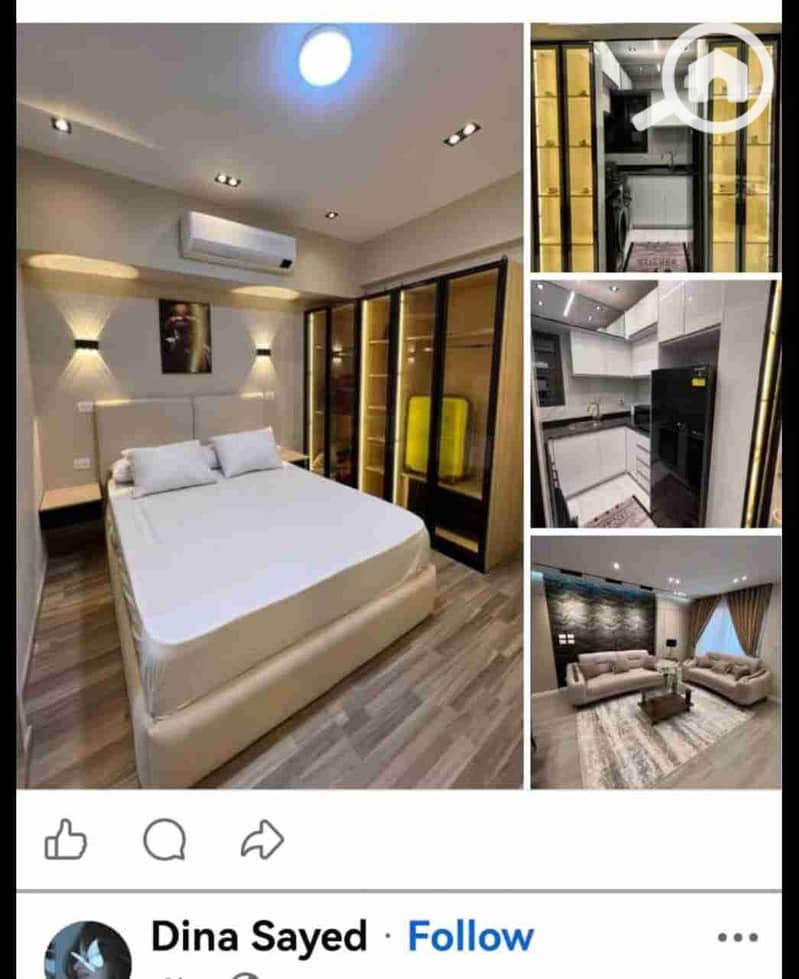
Task: Open the living room sofas photo
Action: click(x=655, y=662)
